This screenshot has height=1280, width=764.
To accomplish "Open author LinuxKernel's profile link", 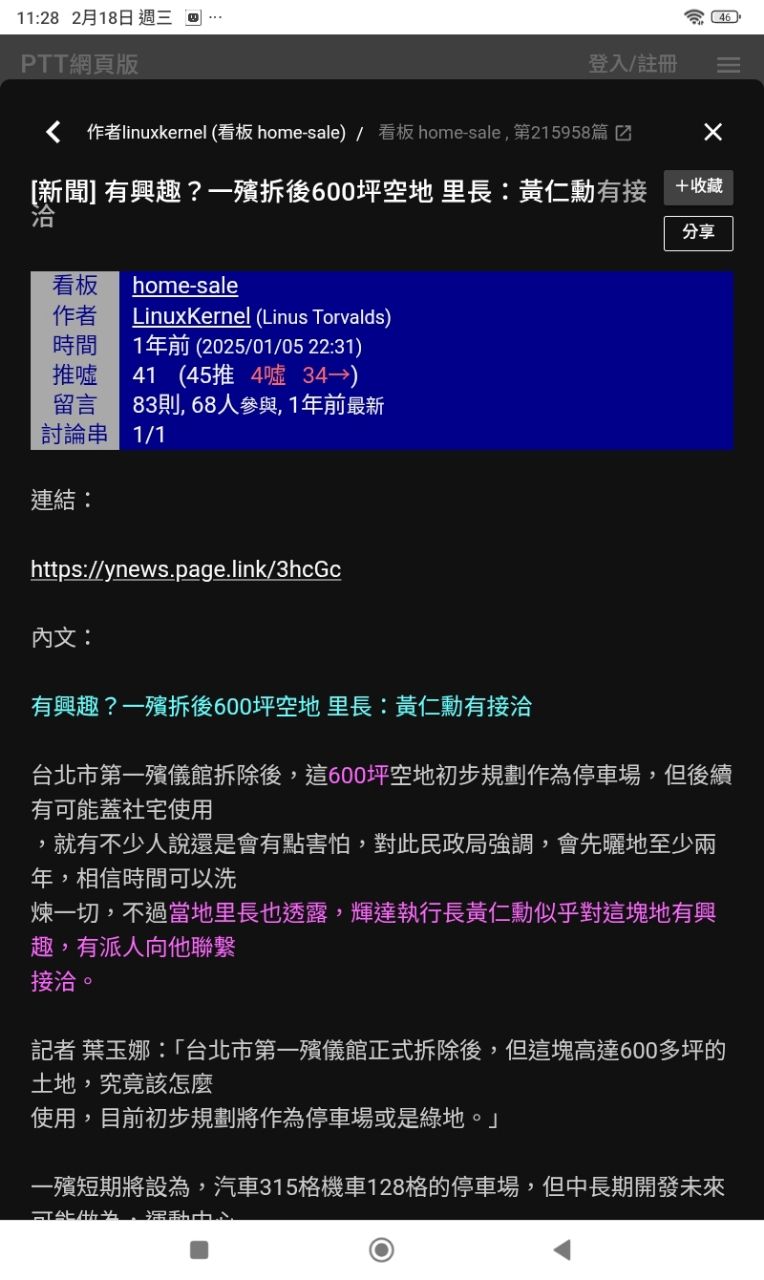I will (191, 317).
